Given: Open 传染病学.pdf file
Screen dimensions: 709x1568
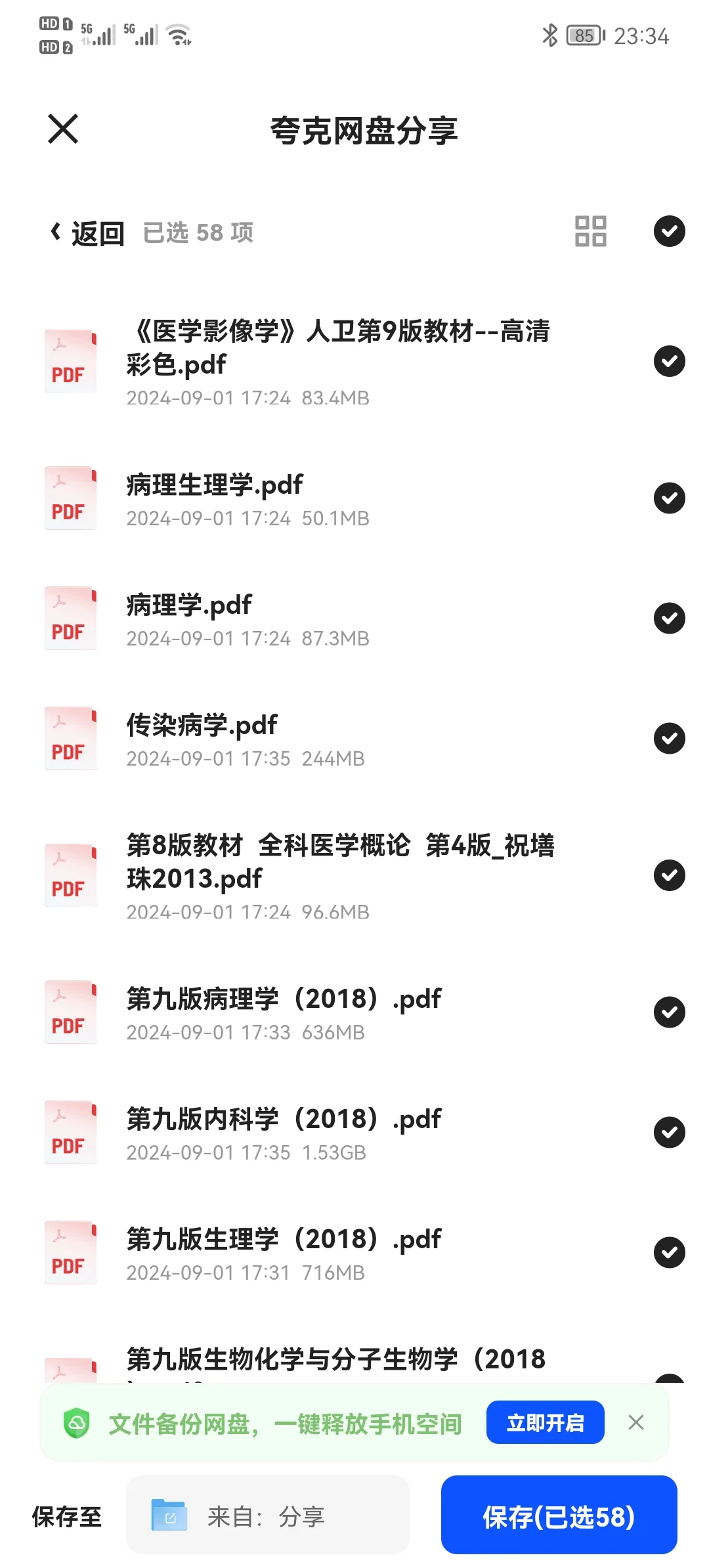Looking at the screenshot, I should pyautogui.click(x=354, y=739).
